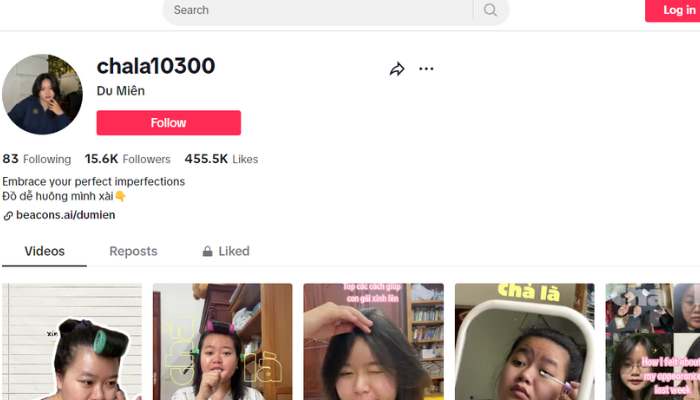The image size is (700, 400).
Task: Open the profile avatar photo
Action: click(x=42, y=94)
